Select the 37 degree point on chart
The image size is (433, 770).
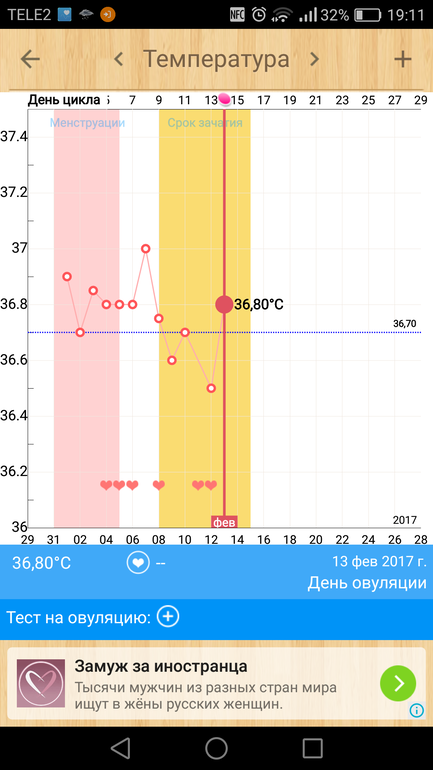coord(146,248)
